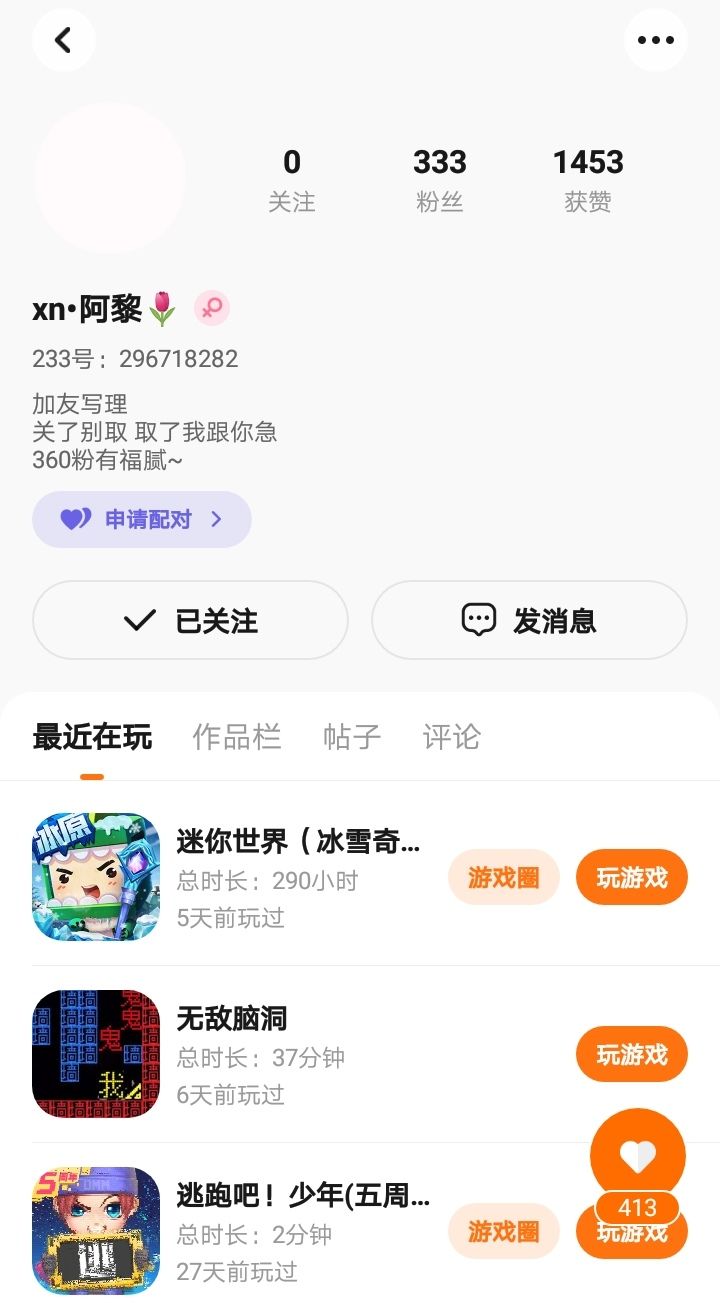Open the three-dot overflow menu
The width and height of the screenshot is (720, 1303).
(x=655, y=40)
